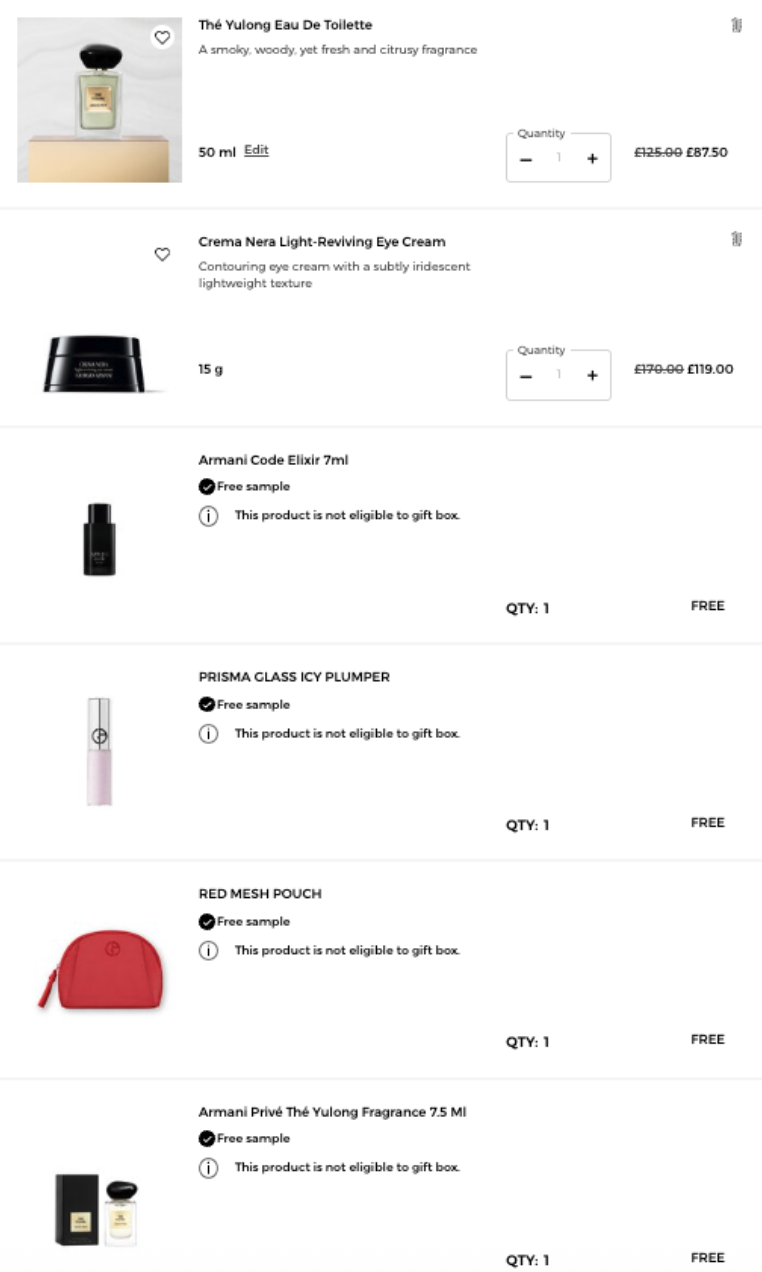View gift box info for Armani Code Elixir

(x=208, y=516)
